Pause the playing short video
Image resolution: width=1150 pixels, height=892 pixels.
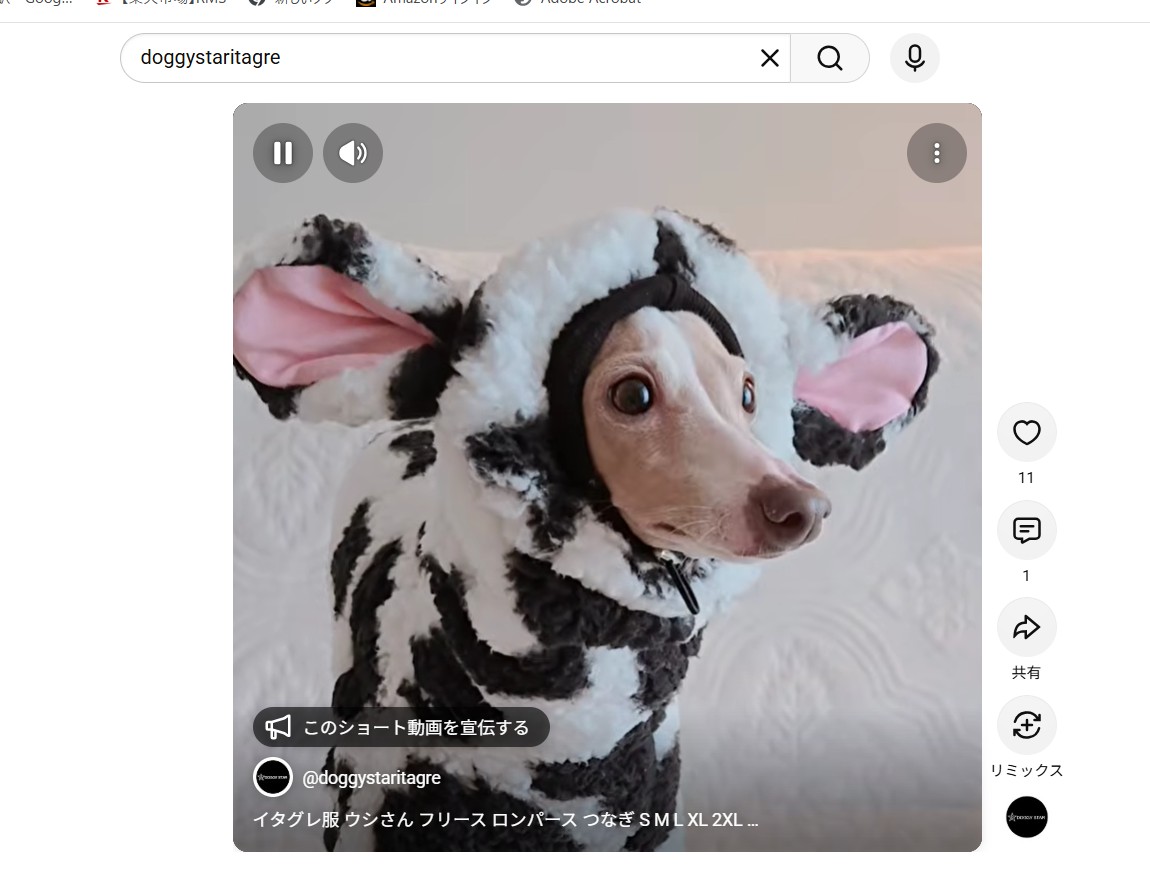pyautogui.click(x=282, y=153)
